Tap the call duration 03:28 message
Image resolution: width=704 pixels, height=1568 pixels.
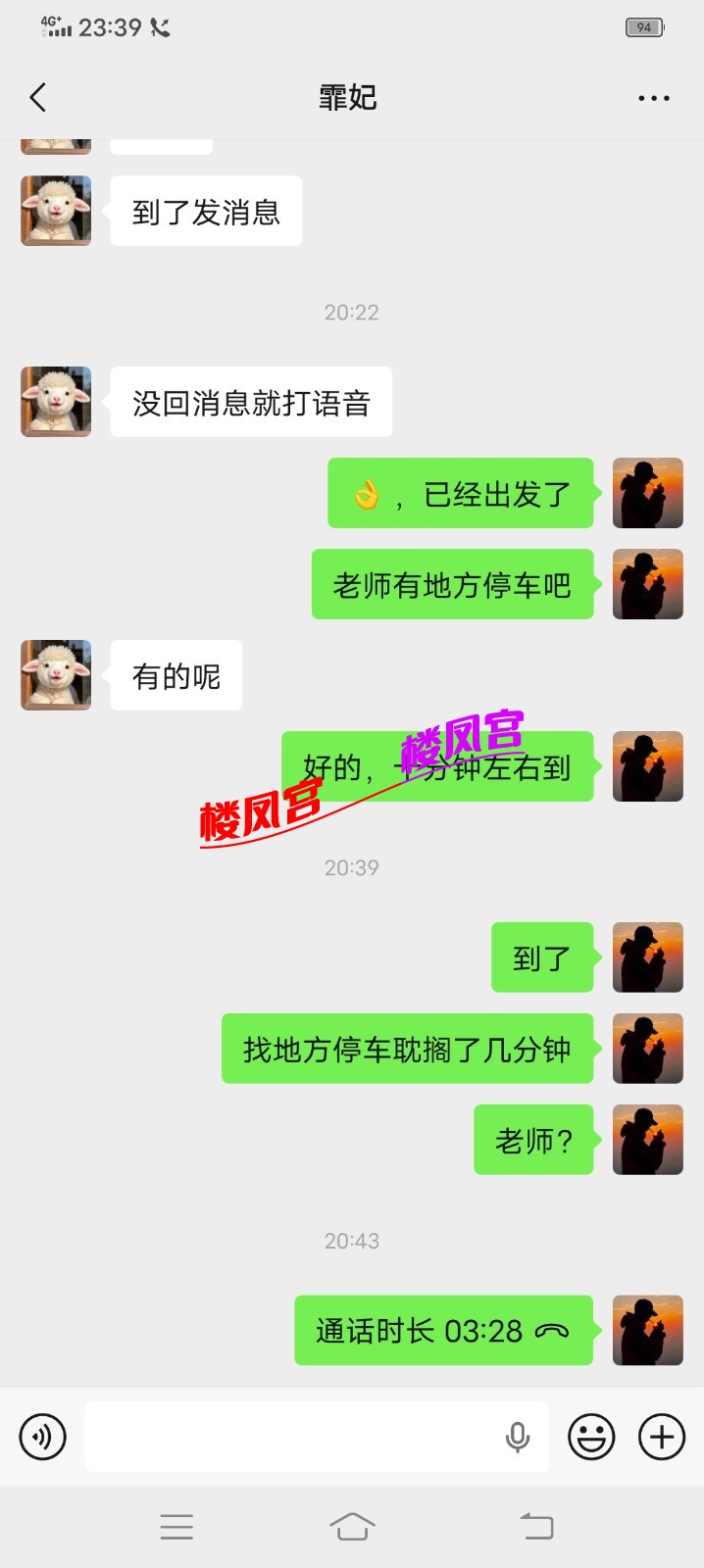pos(444,1331)
